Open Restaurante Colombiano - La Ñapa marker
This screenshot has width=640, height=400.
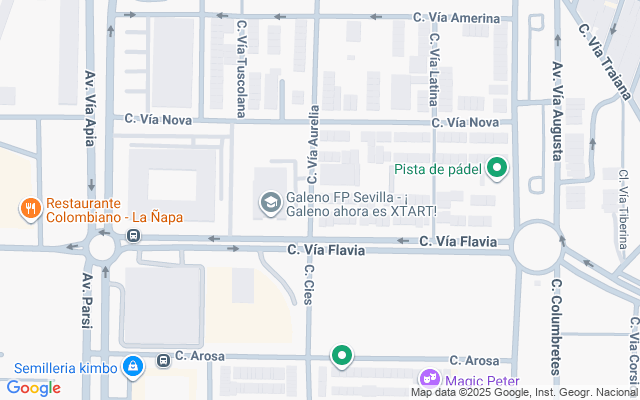[30, 209]
